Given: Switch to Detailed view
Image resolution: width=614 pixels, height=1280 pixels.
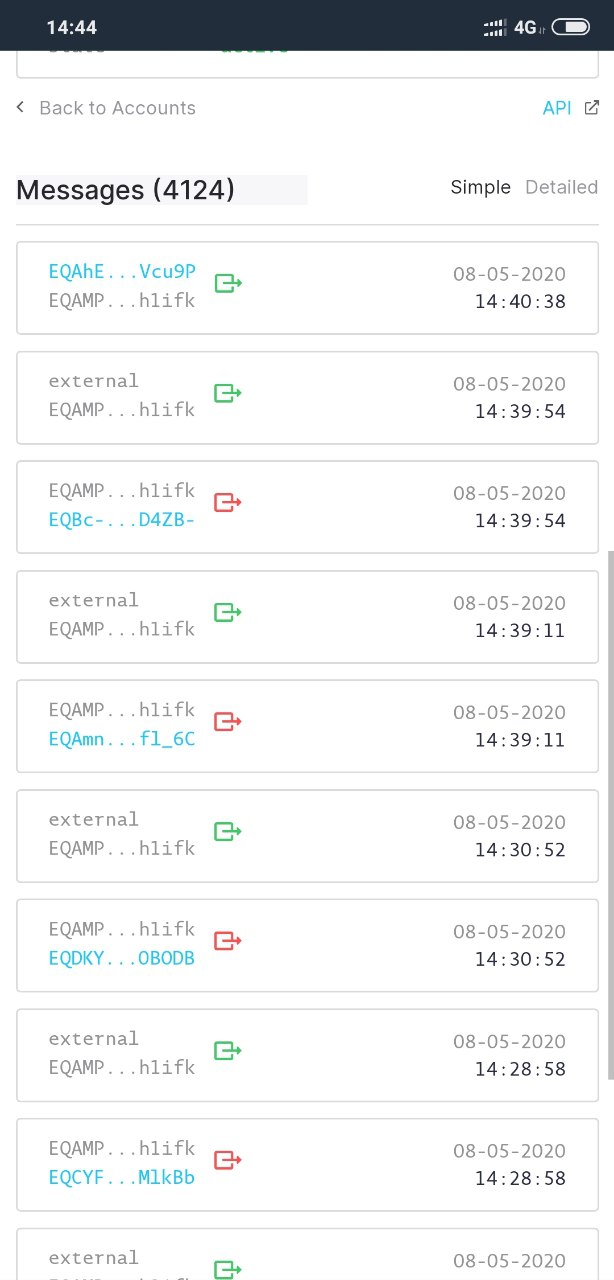Looking at the screenshot, I should [x=561, y=187].
